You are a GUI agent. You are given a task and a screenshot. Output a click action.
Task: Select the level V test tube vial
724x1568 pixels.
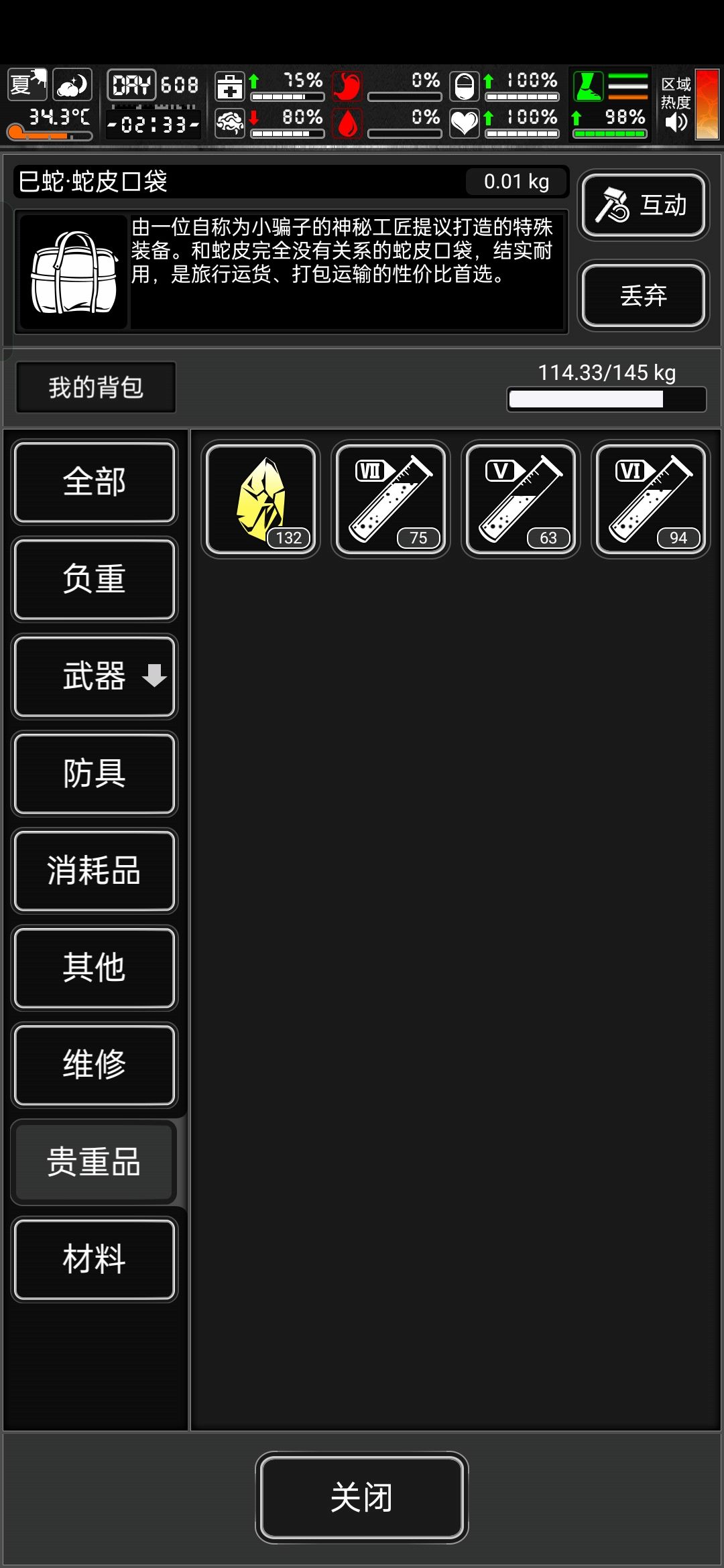pos(522,498)
